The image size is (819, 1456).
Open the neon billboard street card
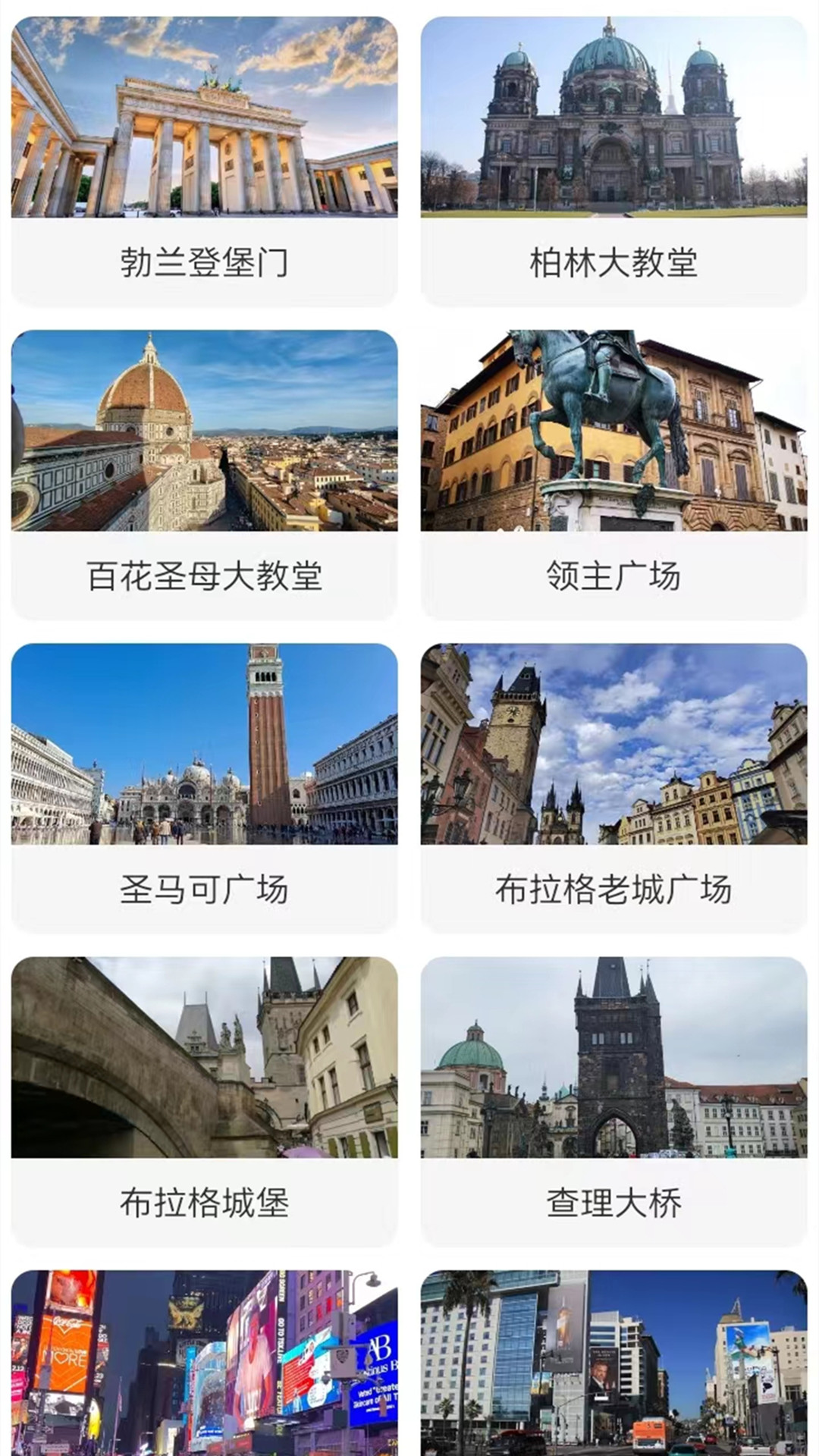tap(204, 1363)
